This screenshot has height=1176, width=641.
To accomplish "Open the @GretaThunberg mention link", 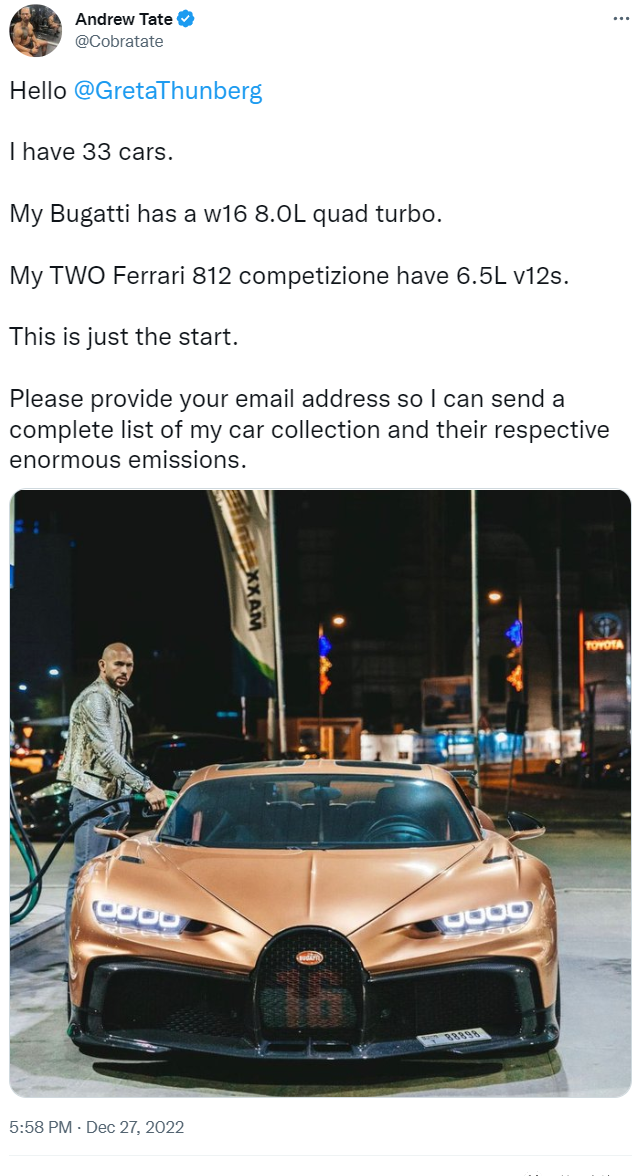I will tap(168, 91).
